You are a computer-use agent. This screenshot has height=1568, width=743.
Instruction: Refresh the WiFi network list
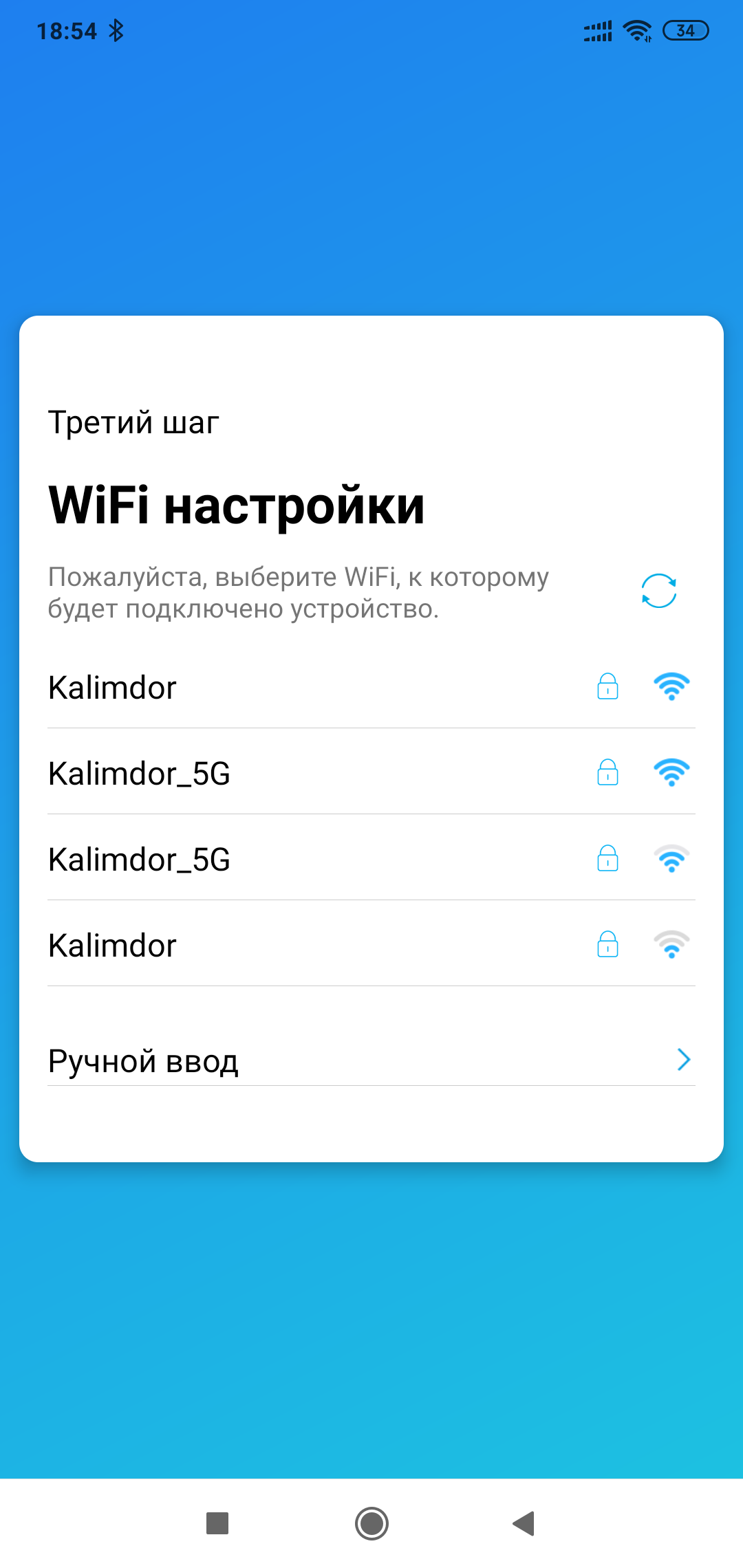tap(659, 591)
